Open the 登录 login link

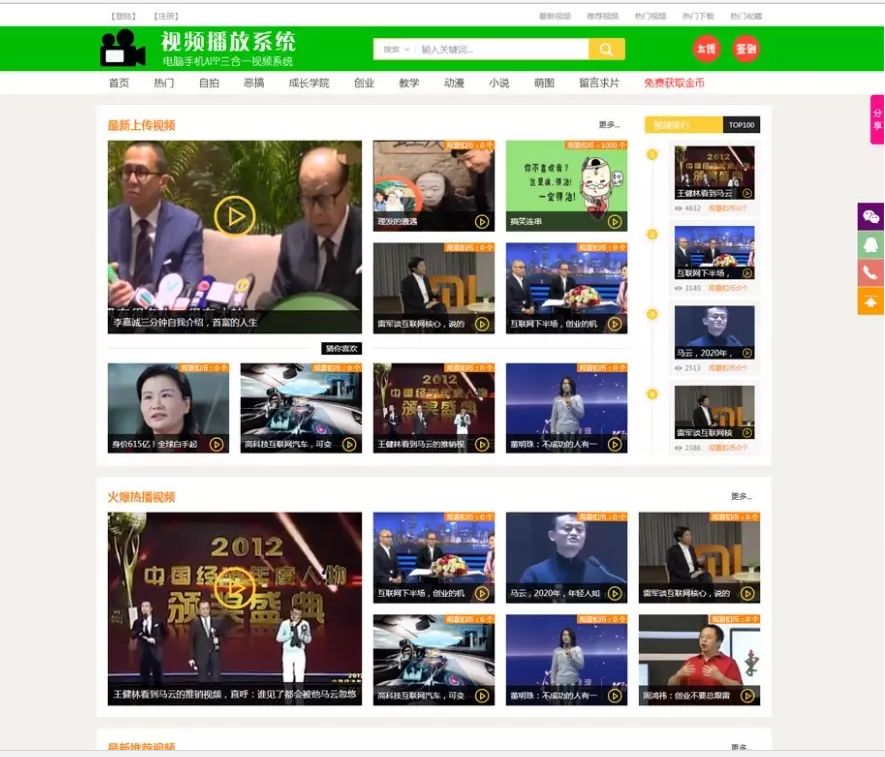point(124,16)
